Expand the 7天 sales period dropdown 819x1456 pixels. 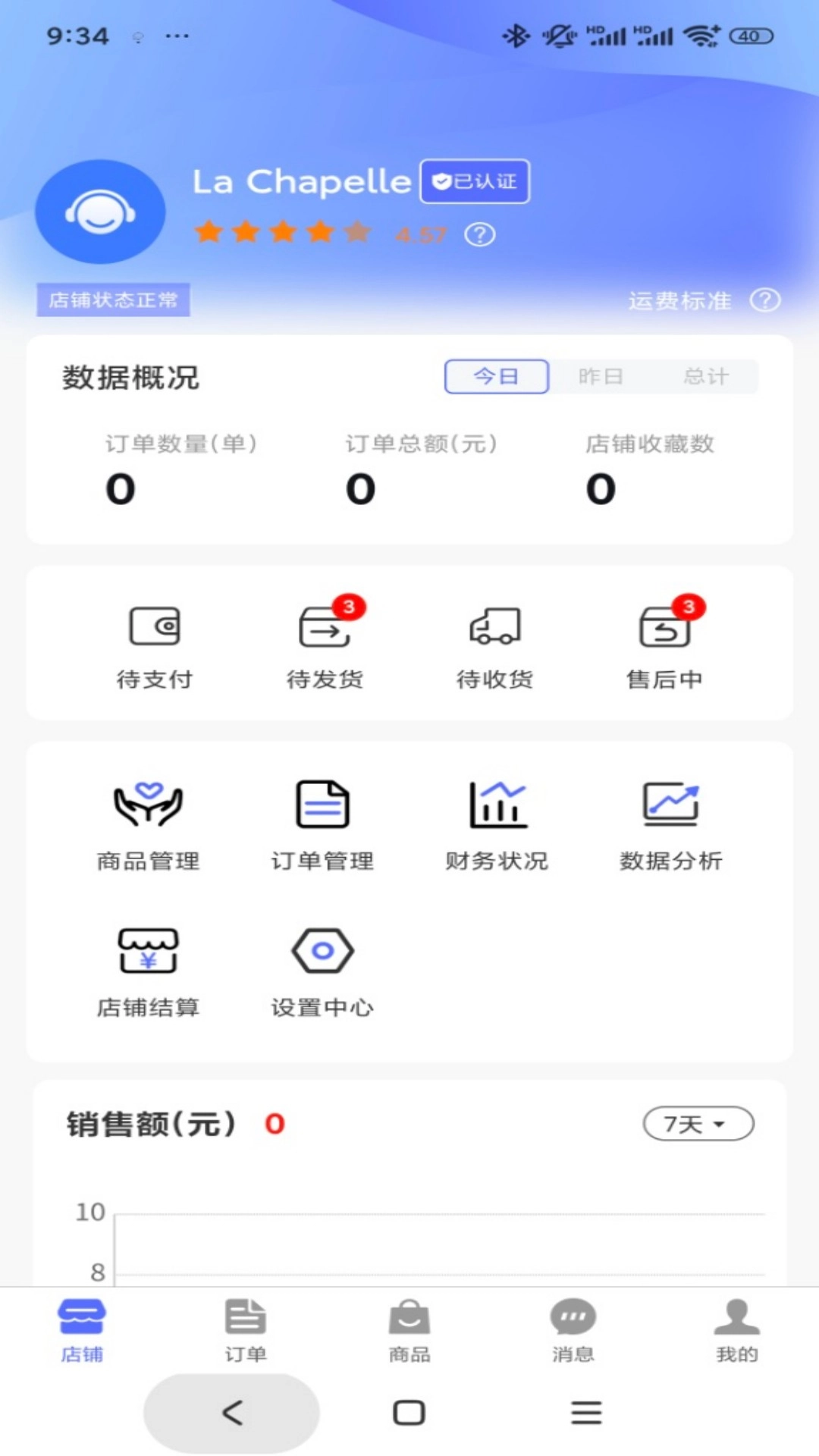(698, 1124)
